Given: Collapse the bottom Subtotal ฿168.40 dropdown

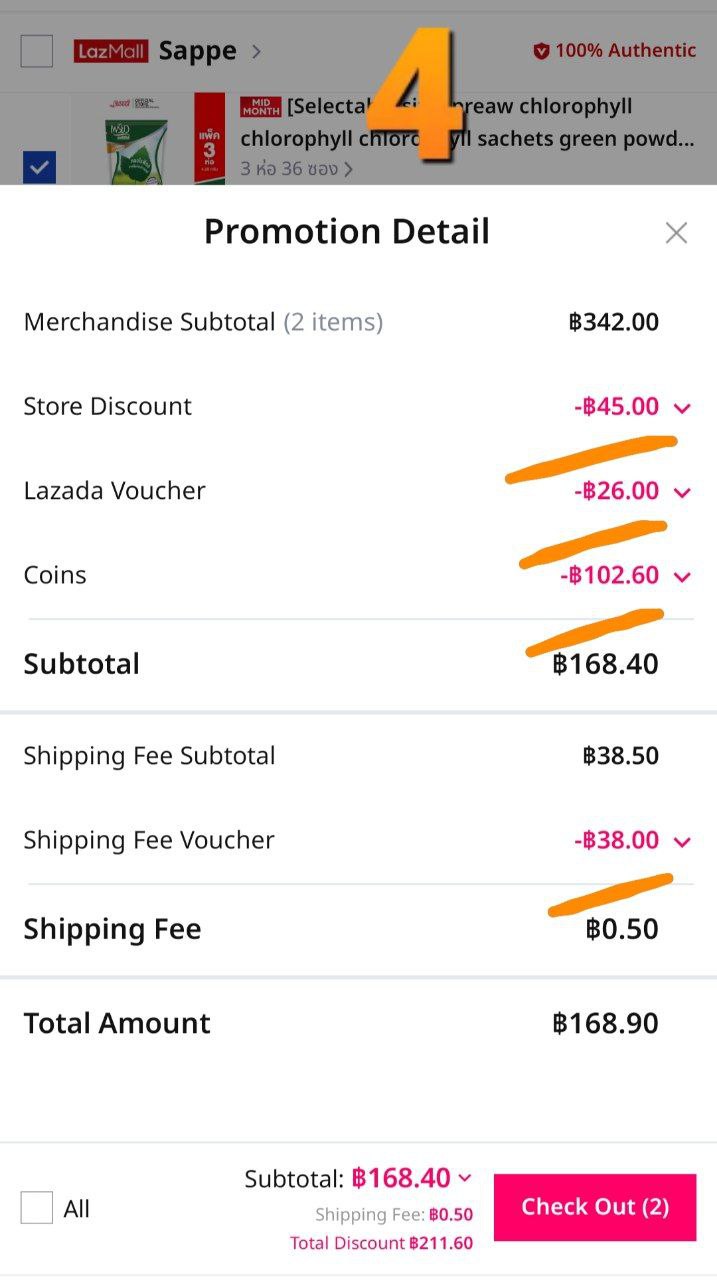Looking at the screenshot, I should point(464,1179).
